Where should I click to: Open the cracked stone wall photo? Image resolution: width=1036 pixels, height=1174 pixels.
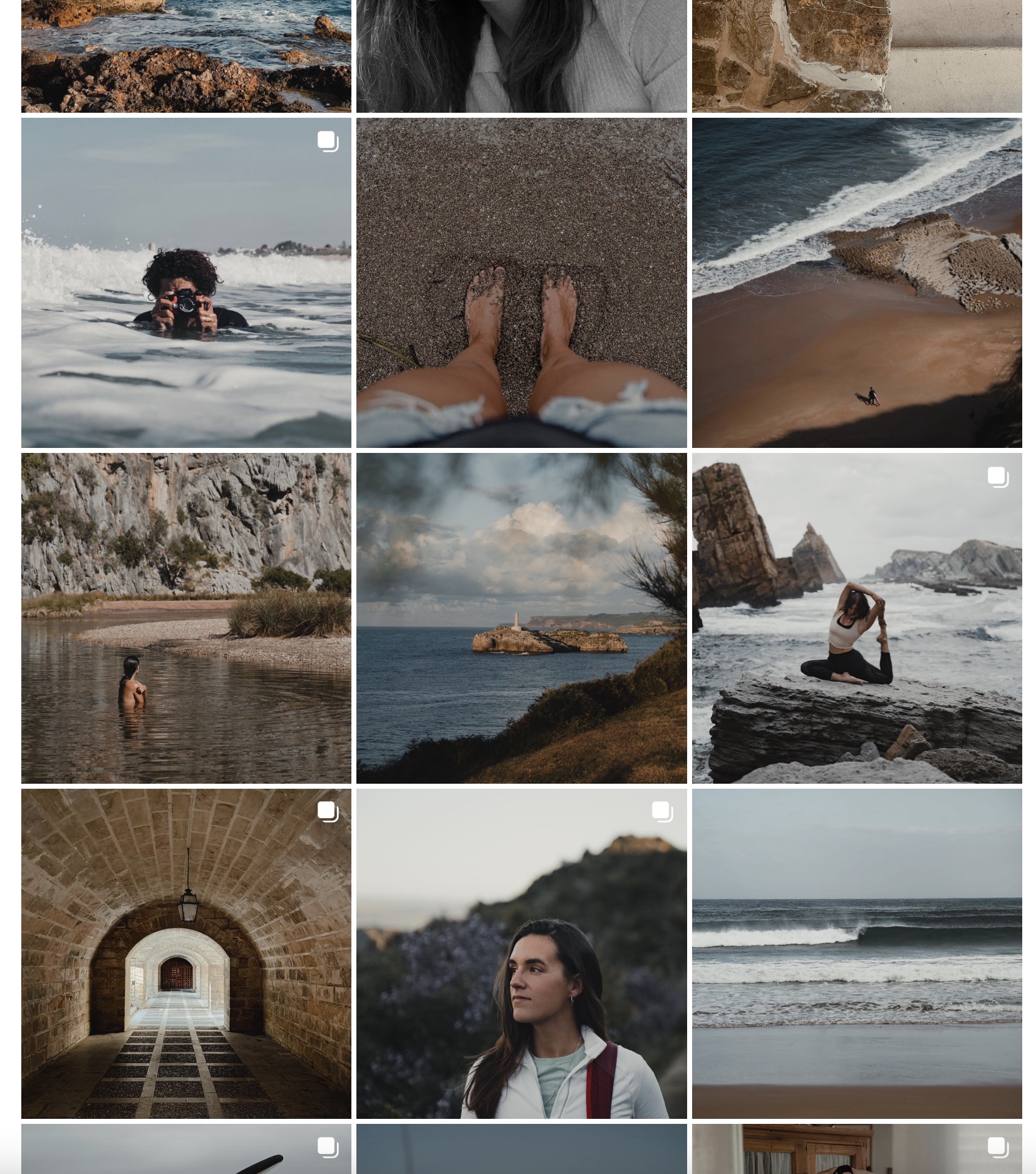856,56
